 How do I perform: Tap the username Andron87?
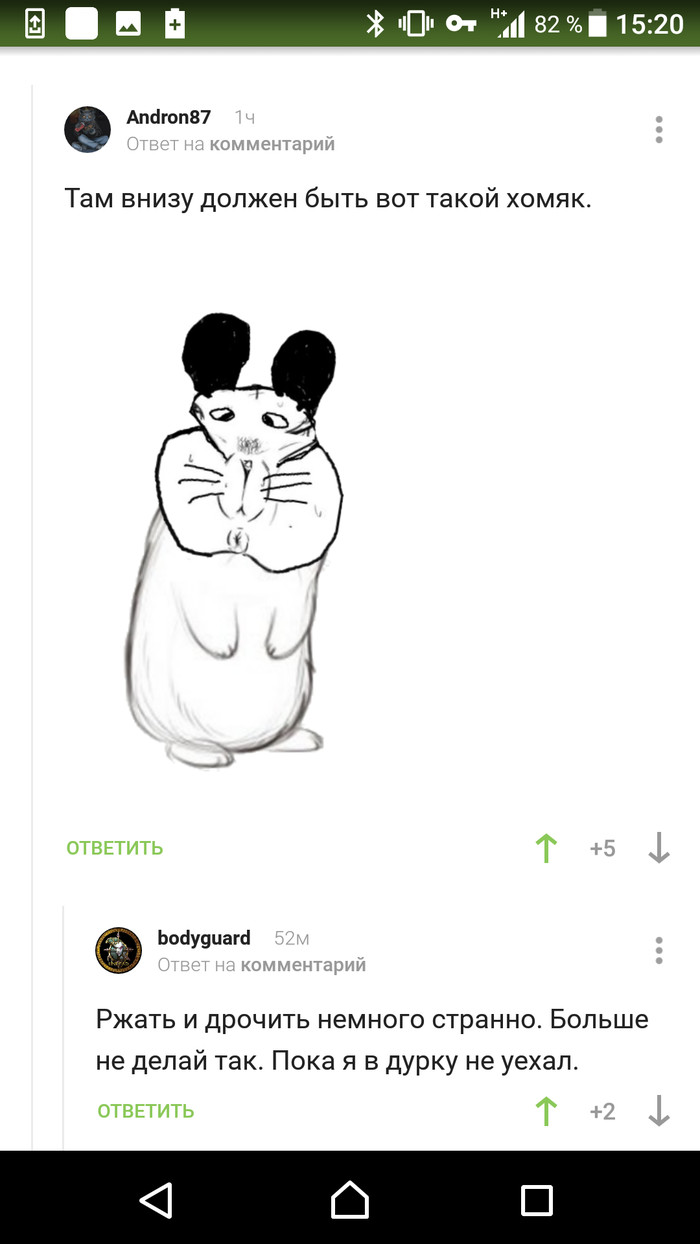168,117
